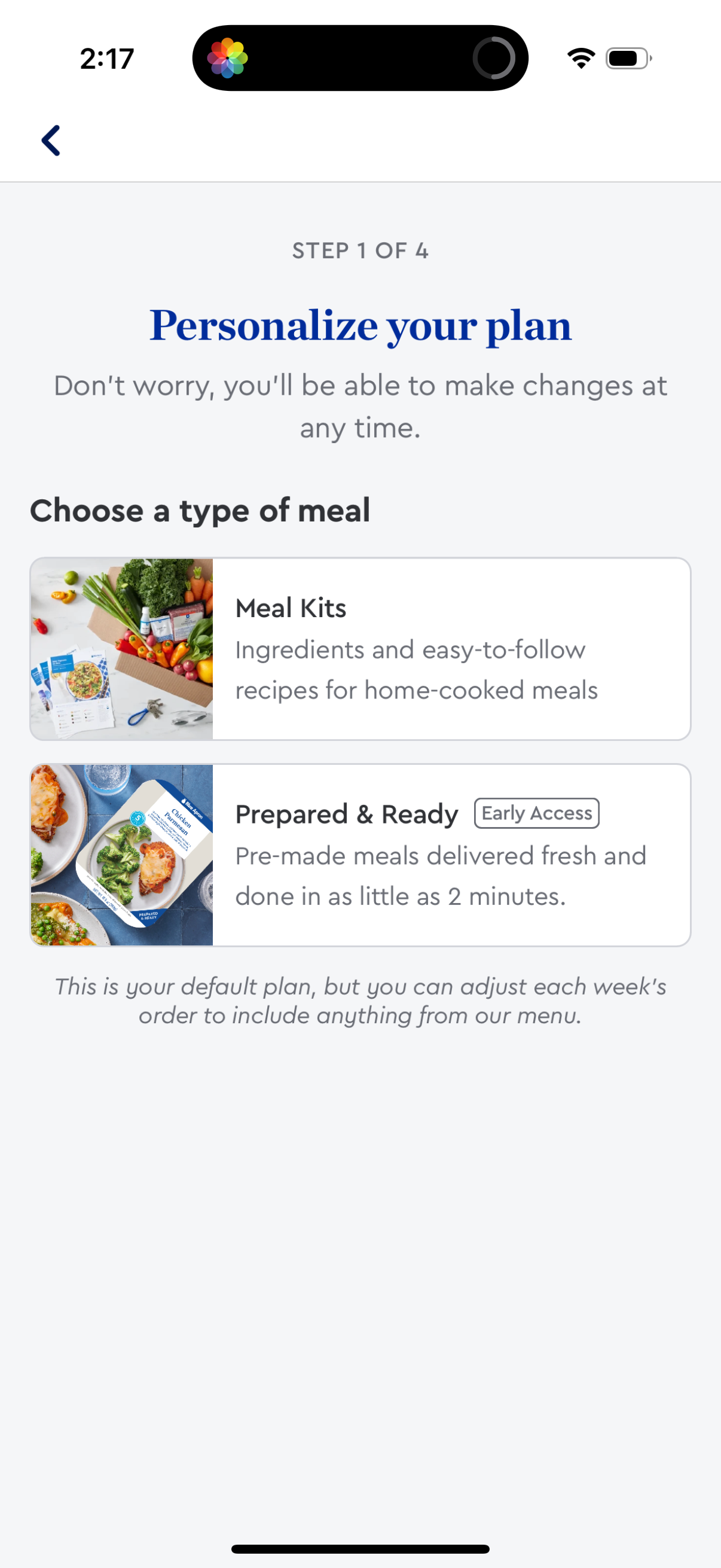
Task: Tap the Meal Kits box photo thumbnail
Action: [x=122, y=648]
